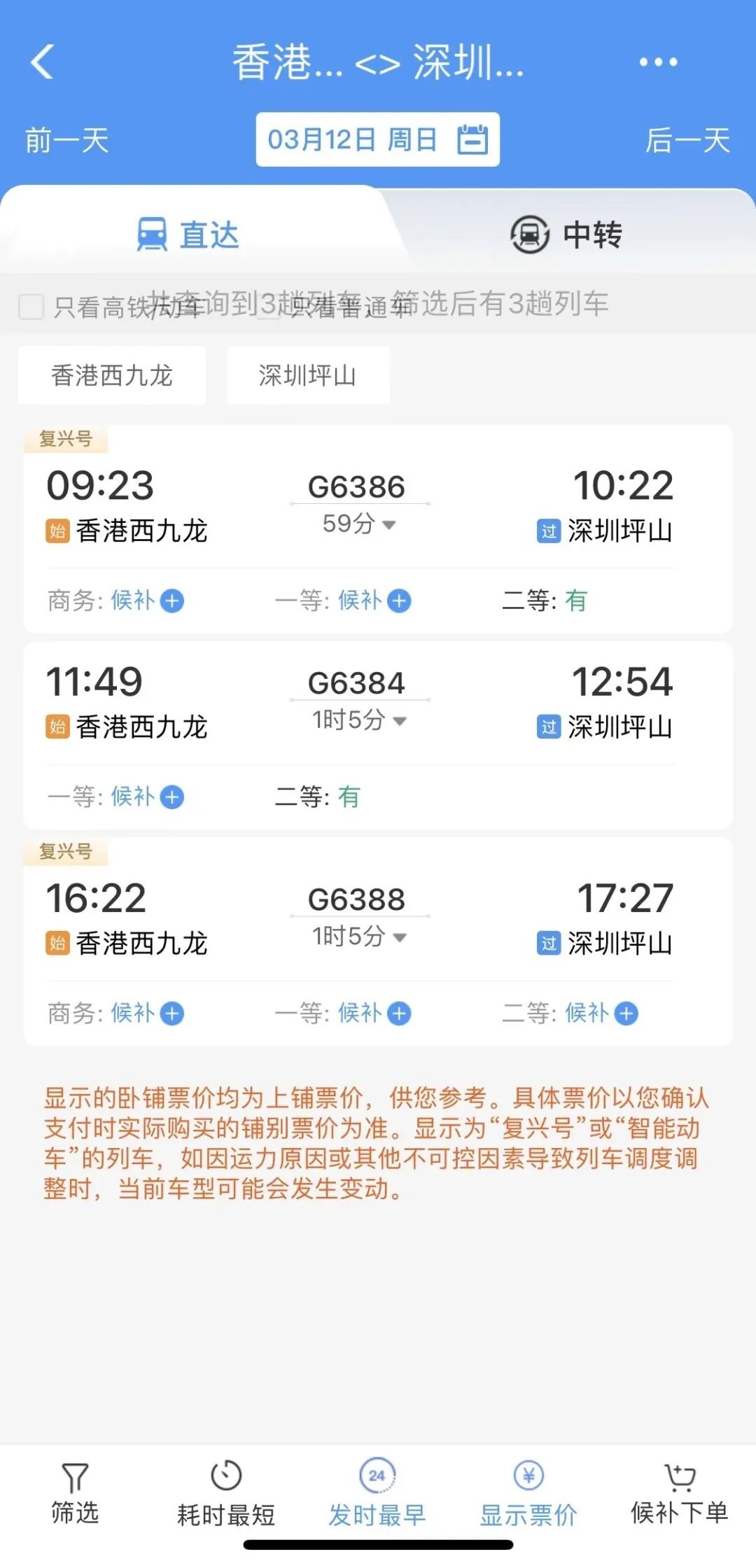Image resolution: width=756 pixels, height=1568 pixels.
Task: Switch to the 中转 transfer tab
Action: coord(566,234)
